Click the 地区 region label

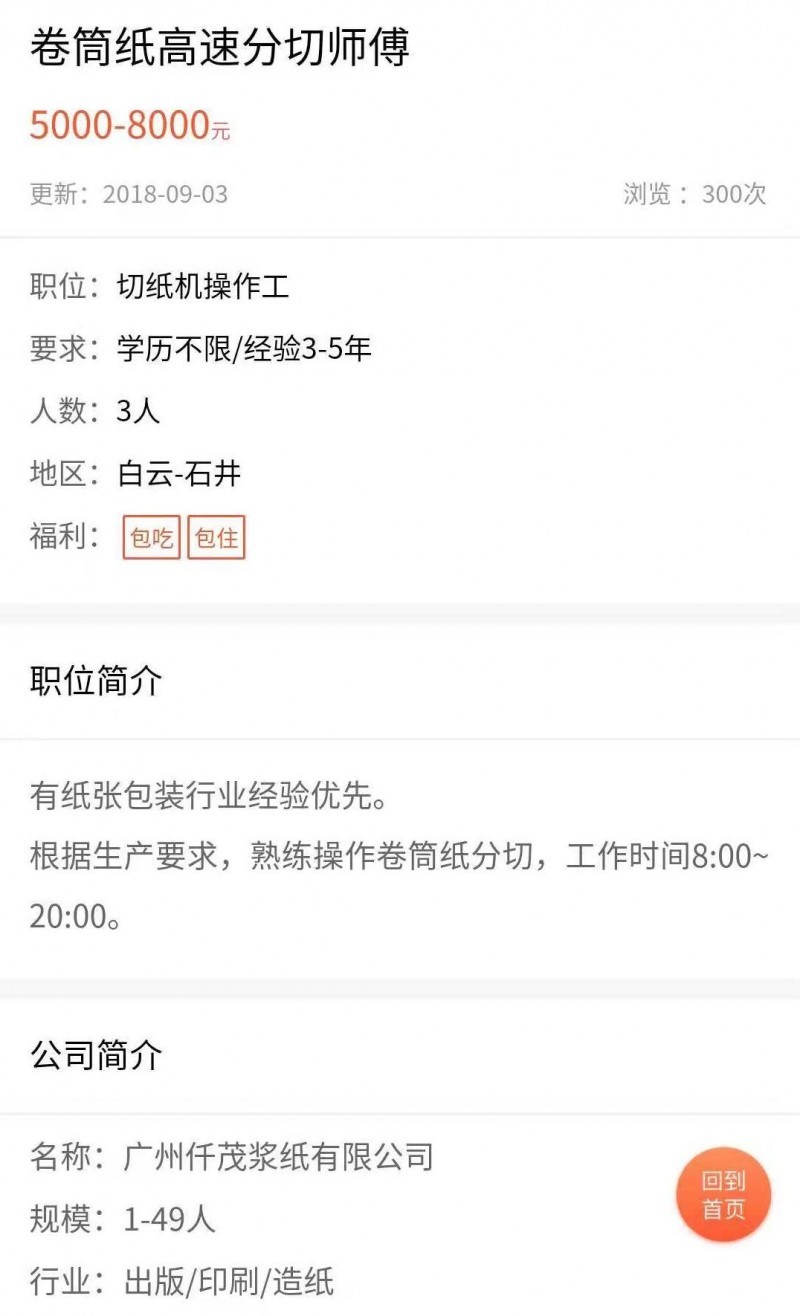pos(58,473)
